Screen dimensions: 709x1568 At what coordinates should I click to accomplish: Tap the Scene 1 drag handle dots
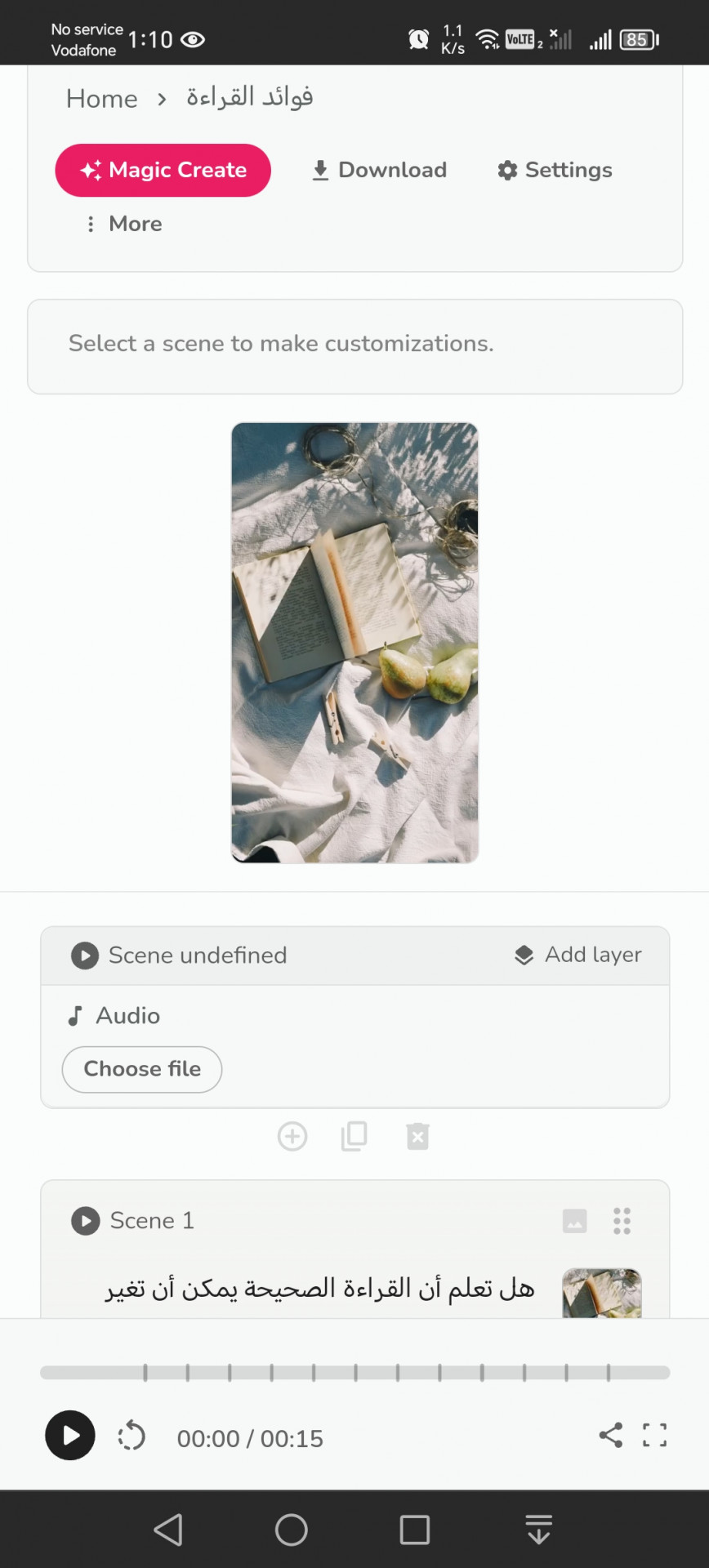[x=622, y=1221]
